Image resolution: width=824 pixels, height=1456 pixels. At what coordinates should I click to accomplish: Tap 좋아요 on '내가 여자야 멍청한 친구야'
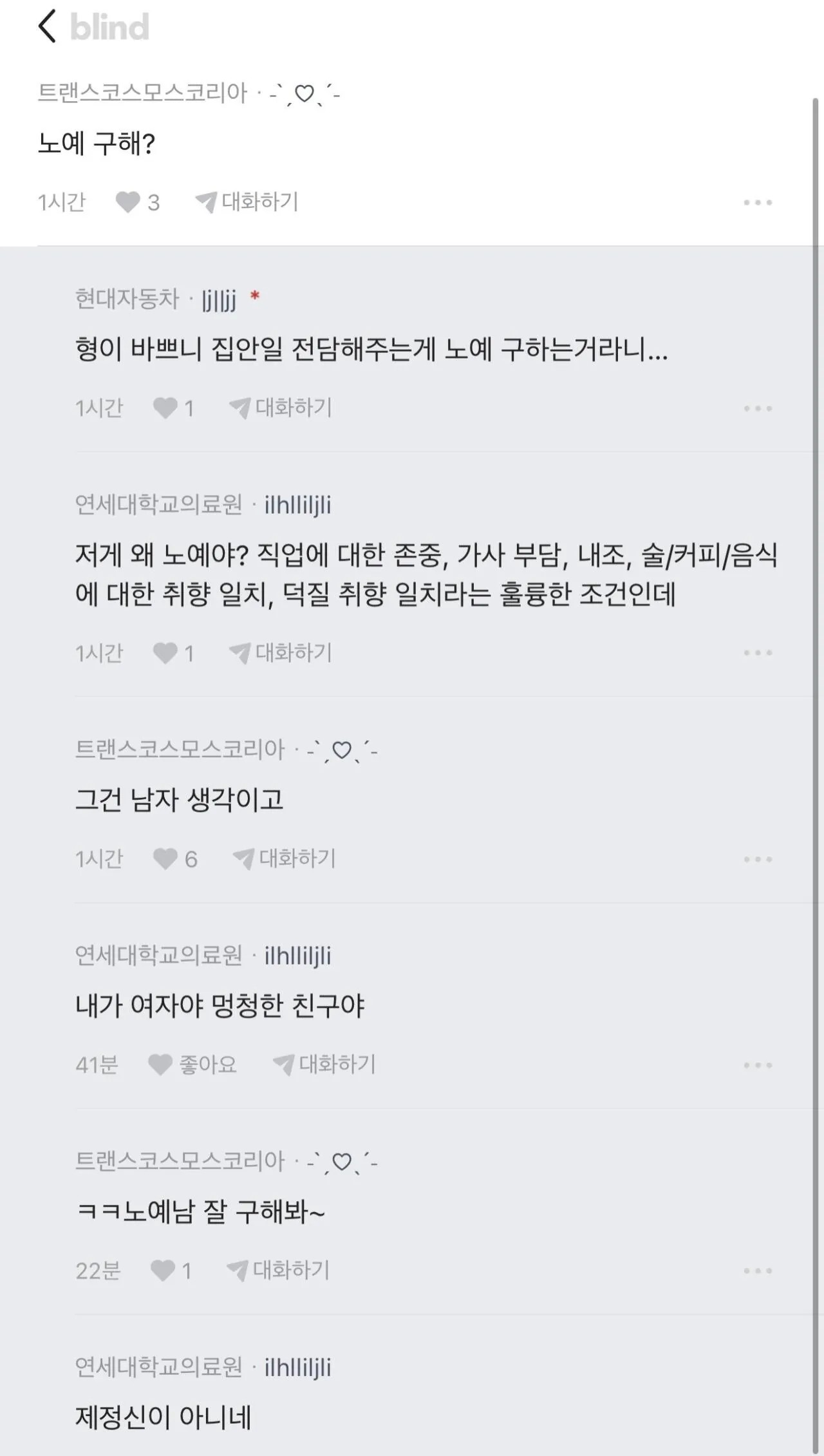(x=192, y=1065)
